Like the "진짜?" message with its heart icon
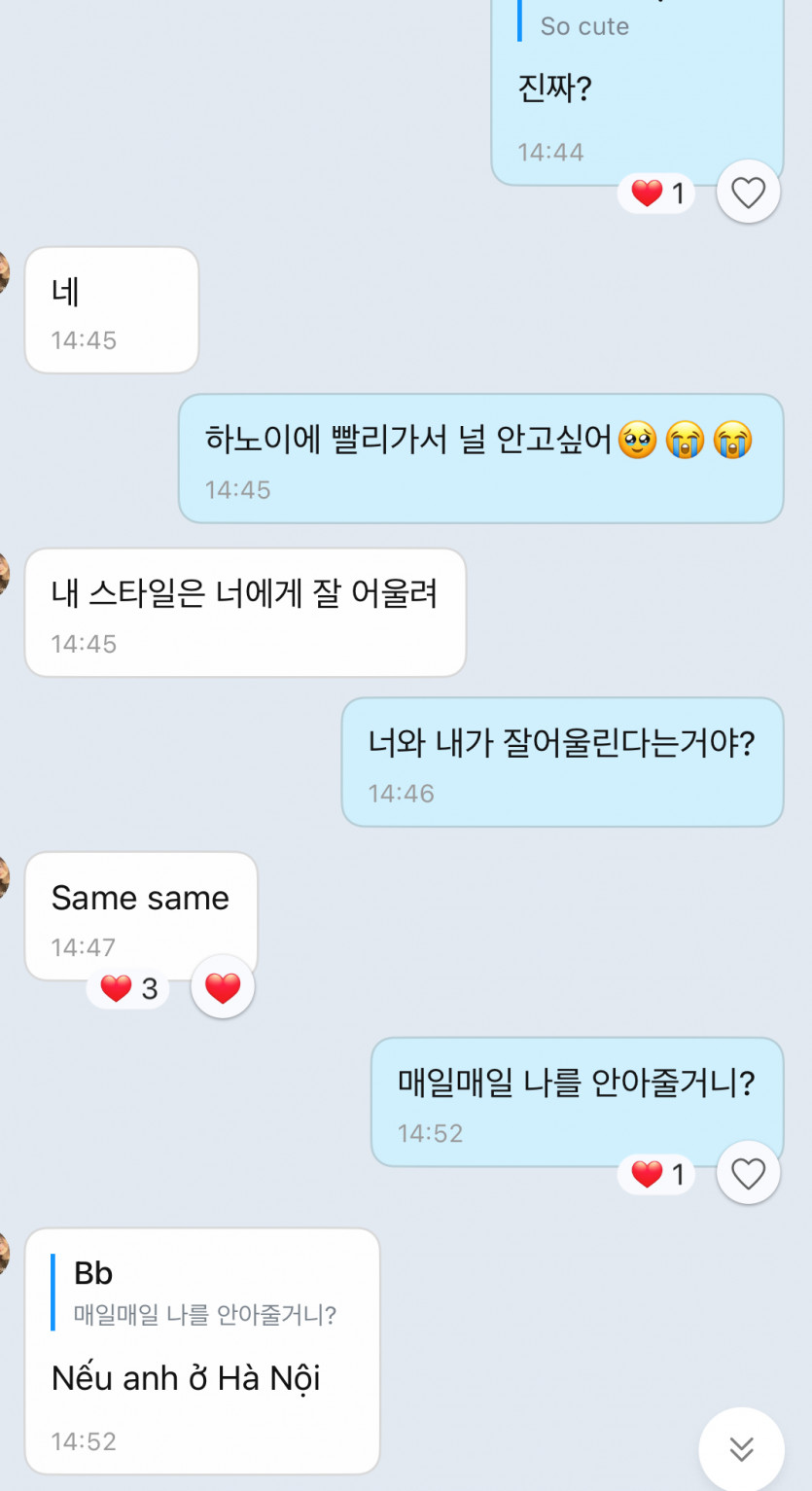This screenshot has height=1491, width=812. pos(748,193)
